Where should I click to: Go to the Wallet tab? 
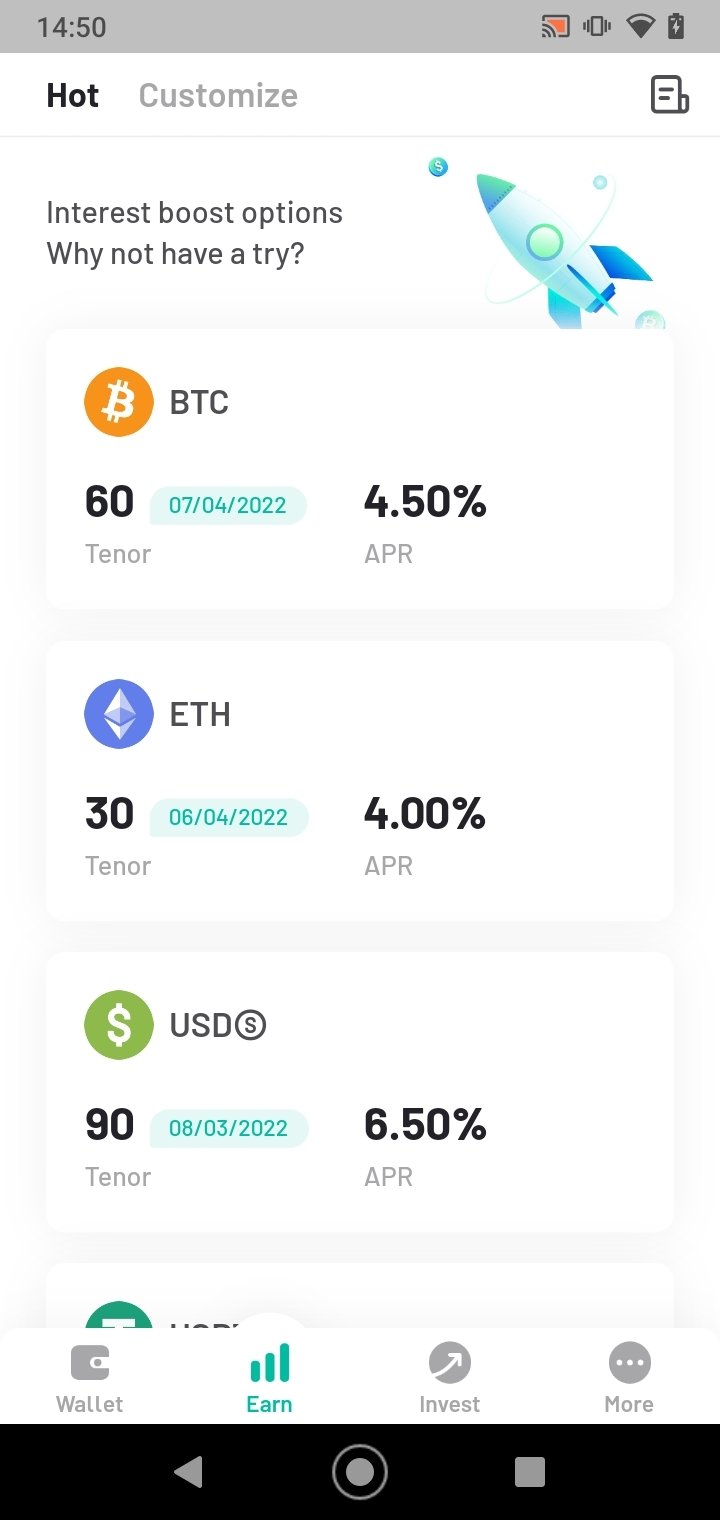coord(90,1378)
